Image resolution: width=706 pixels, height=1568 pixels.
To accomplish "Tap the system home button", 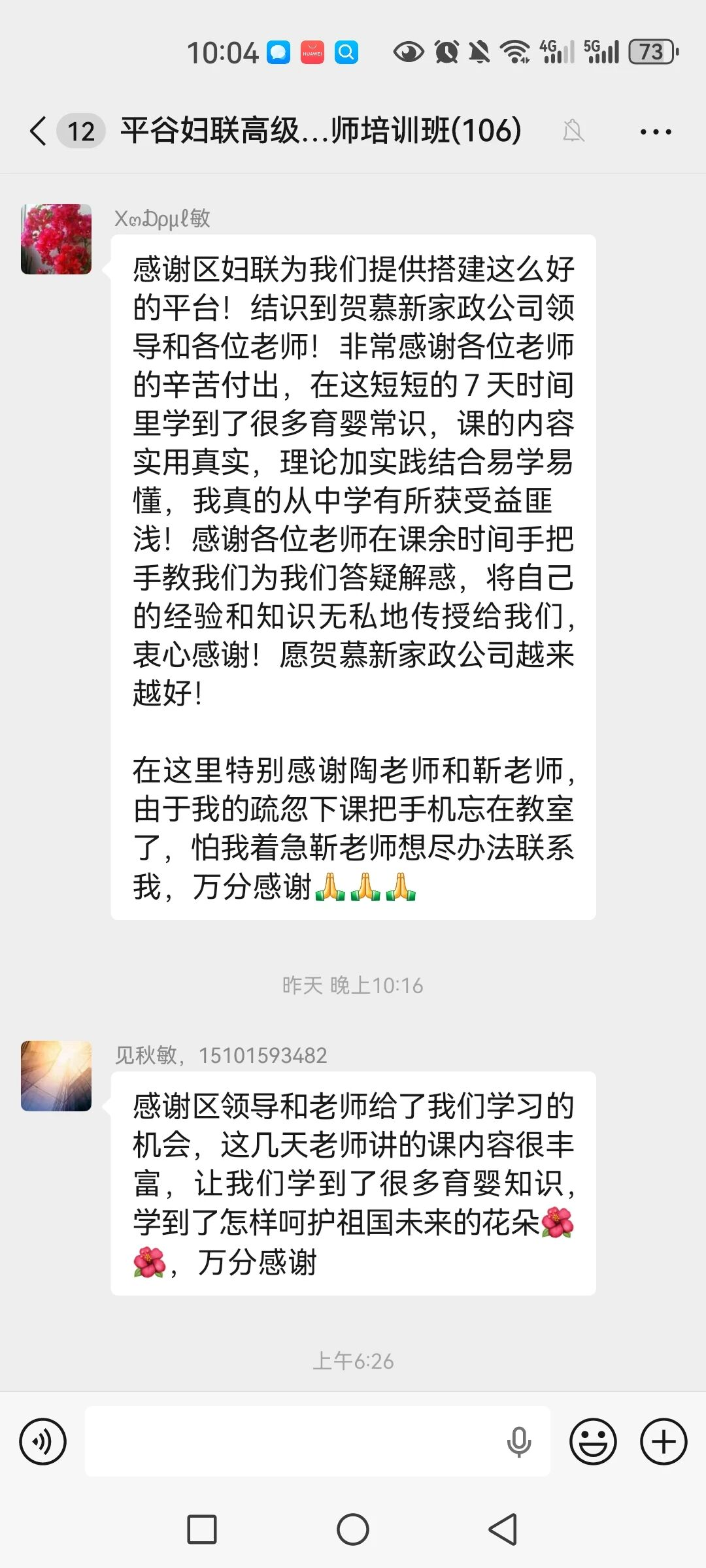I will tap(353, 1529).
